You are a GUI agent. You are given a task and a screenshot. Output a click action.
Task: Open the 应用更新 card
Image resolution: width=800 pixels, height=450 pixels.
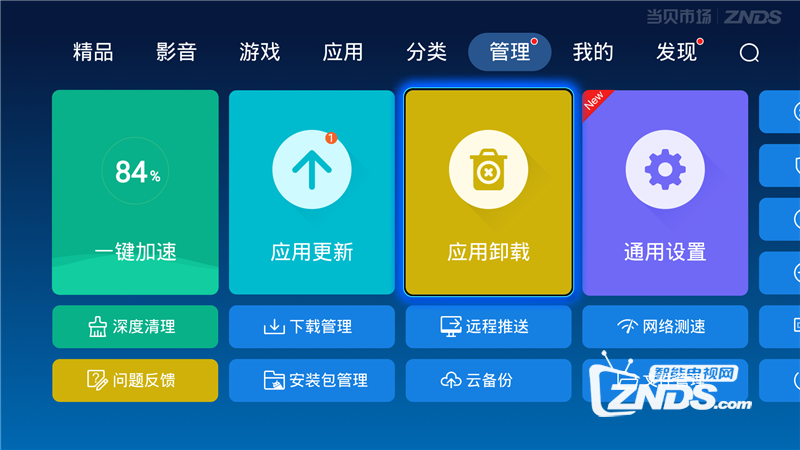pos(312,193)
